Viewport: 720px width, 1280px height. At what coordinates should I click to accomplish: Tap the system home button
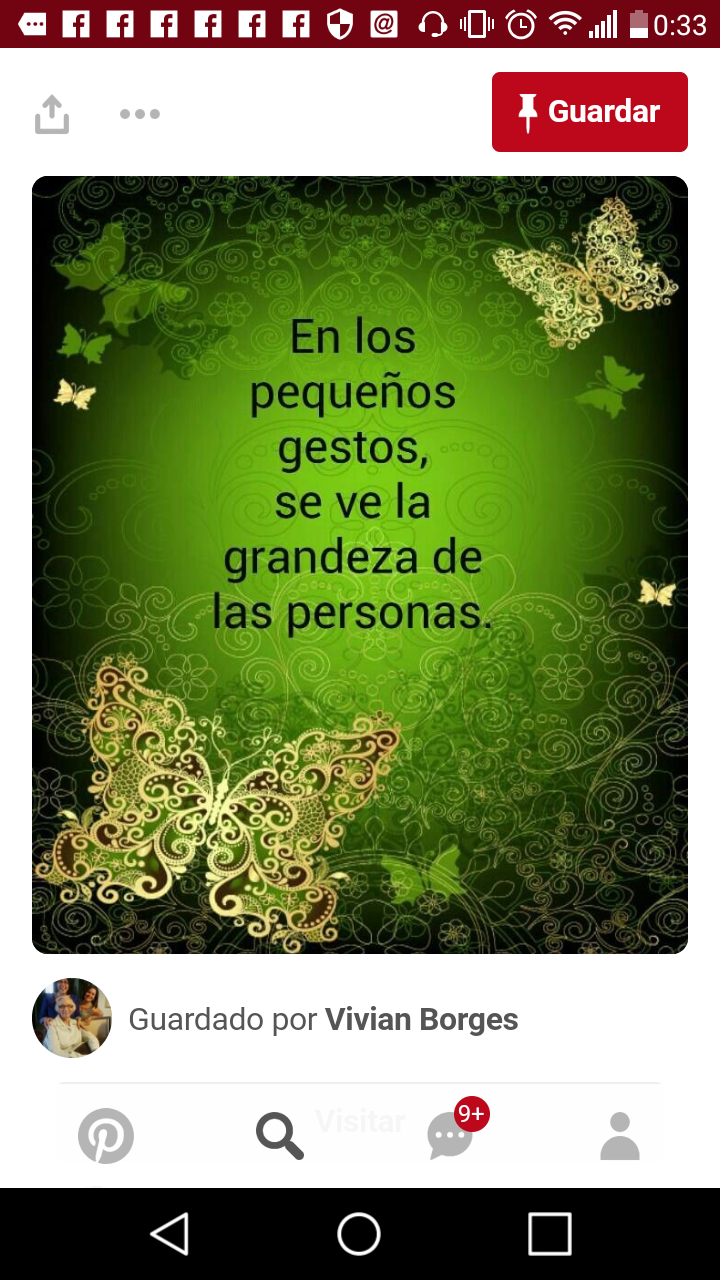(x=359, y=1234)
